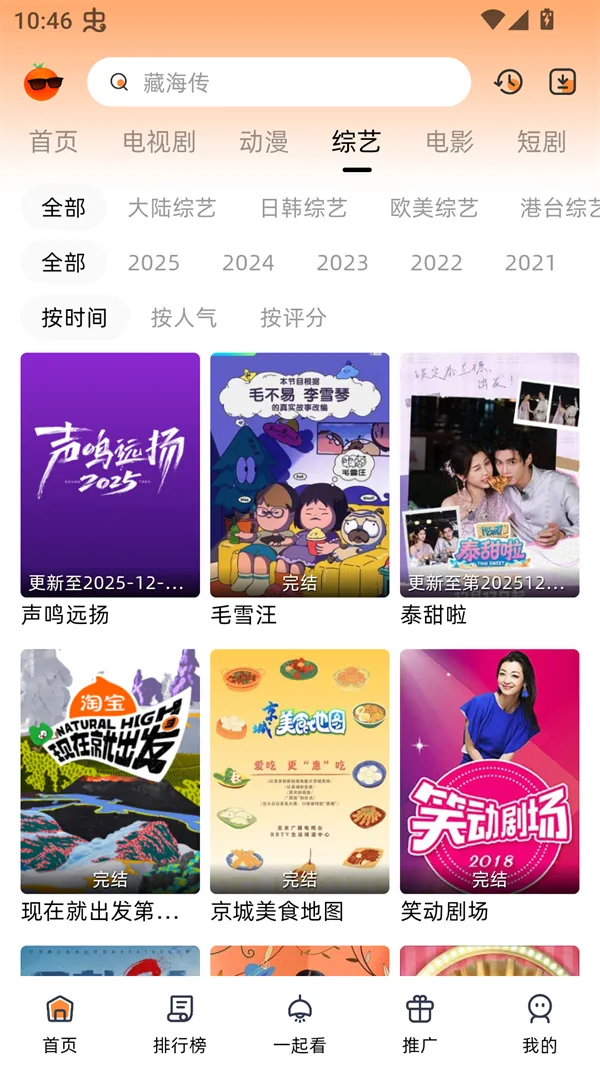Open the downloads icon

tap(563, 82)
